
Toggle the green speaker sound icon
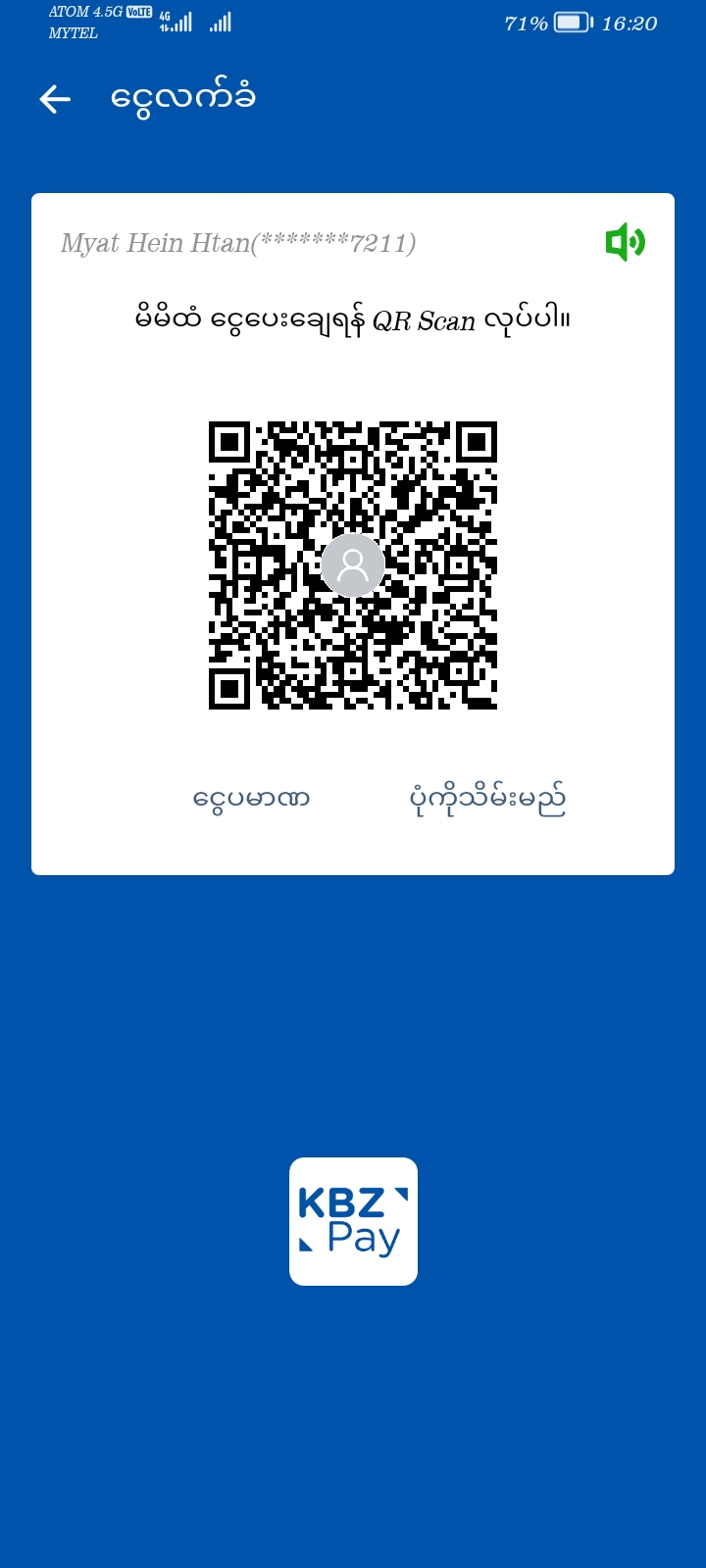[625, 242]
